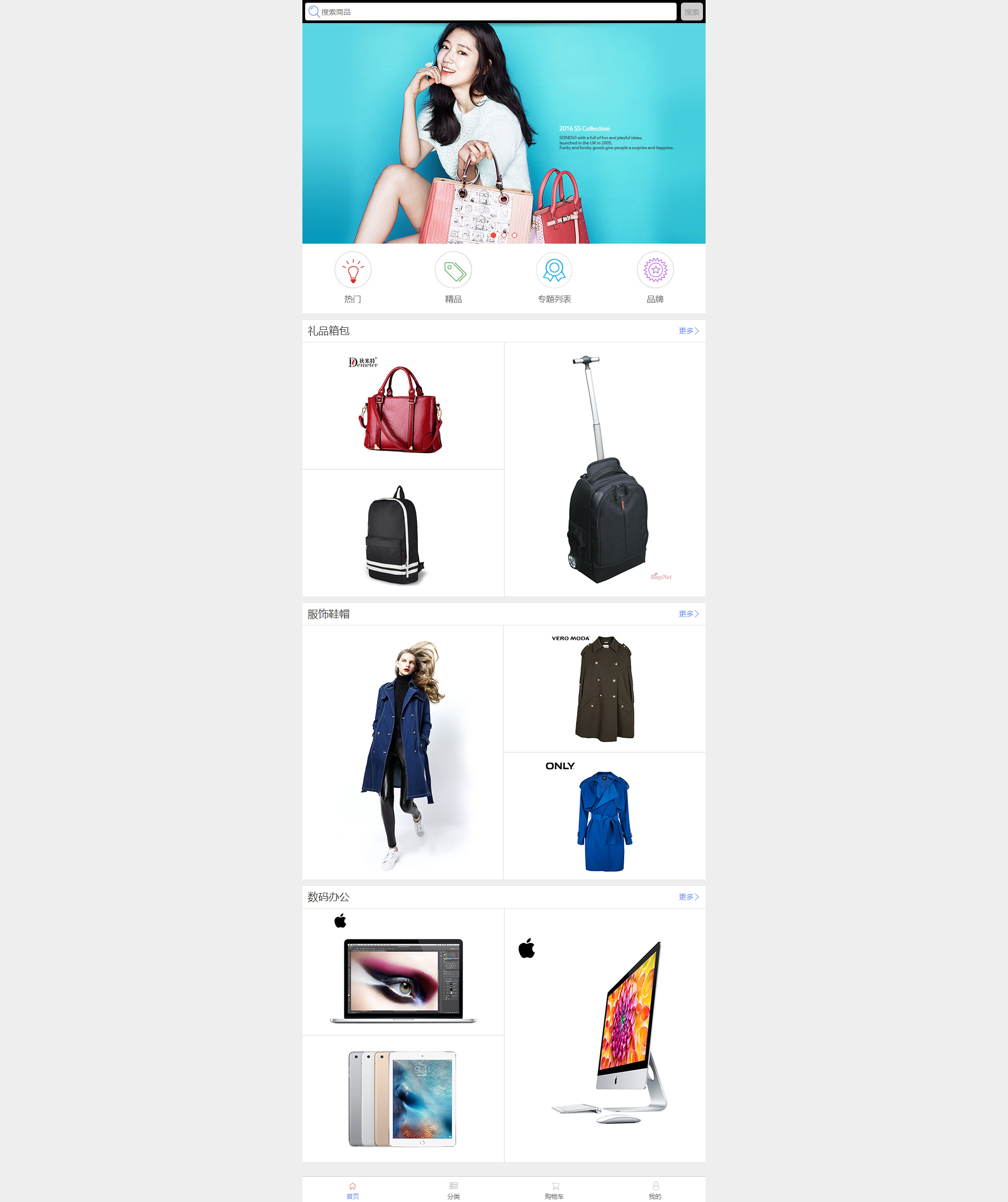View 更多 in 数码办公
1008x1202 pixels.
(x=688, y=897)
